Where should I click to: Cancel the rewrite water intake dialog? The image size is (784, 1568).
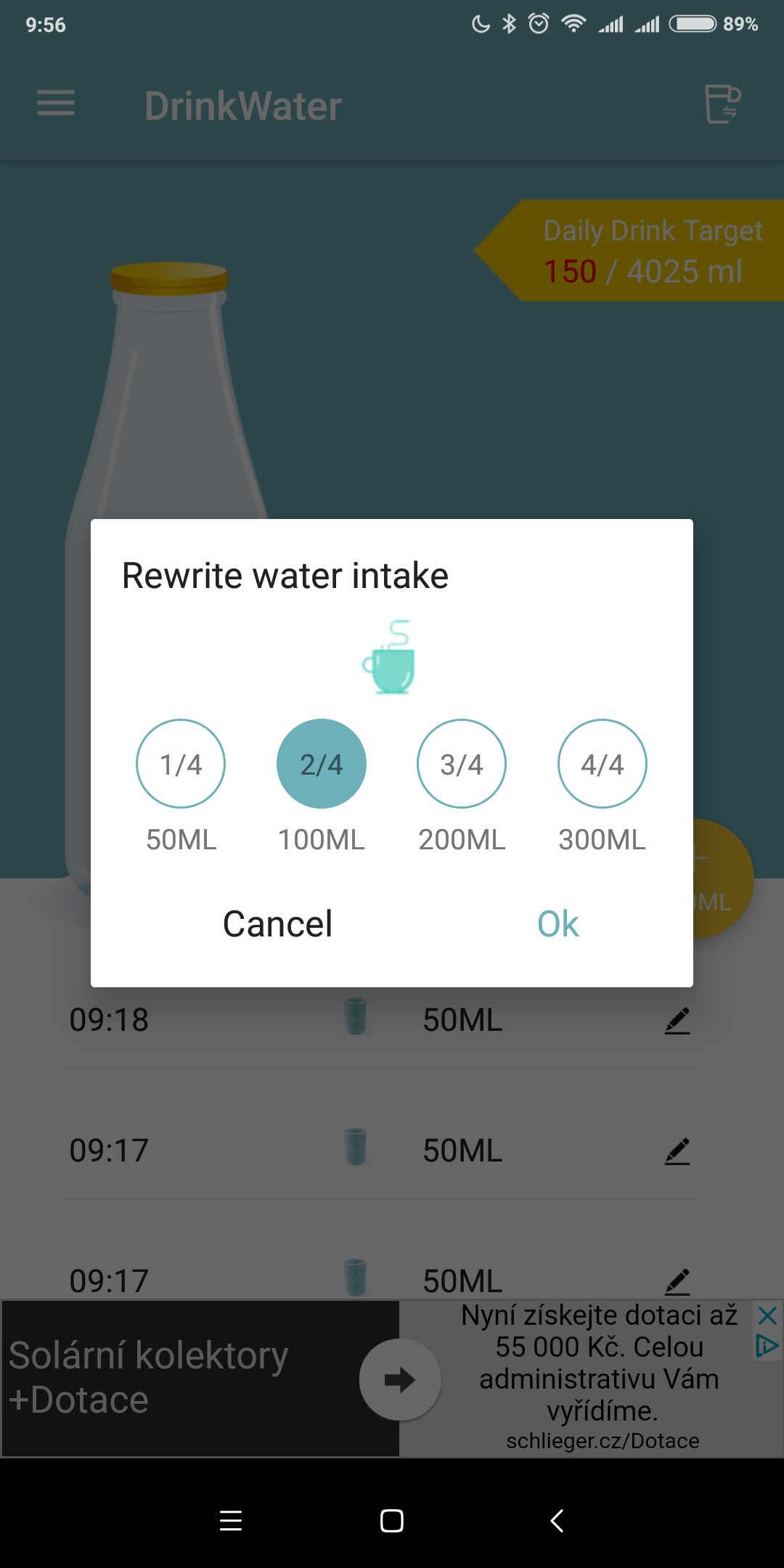pos(277,924)
